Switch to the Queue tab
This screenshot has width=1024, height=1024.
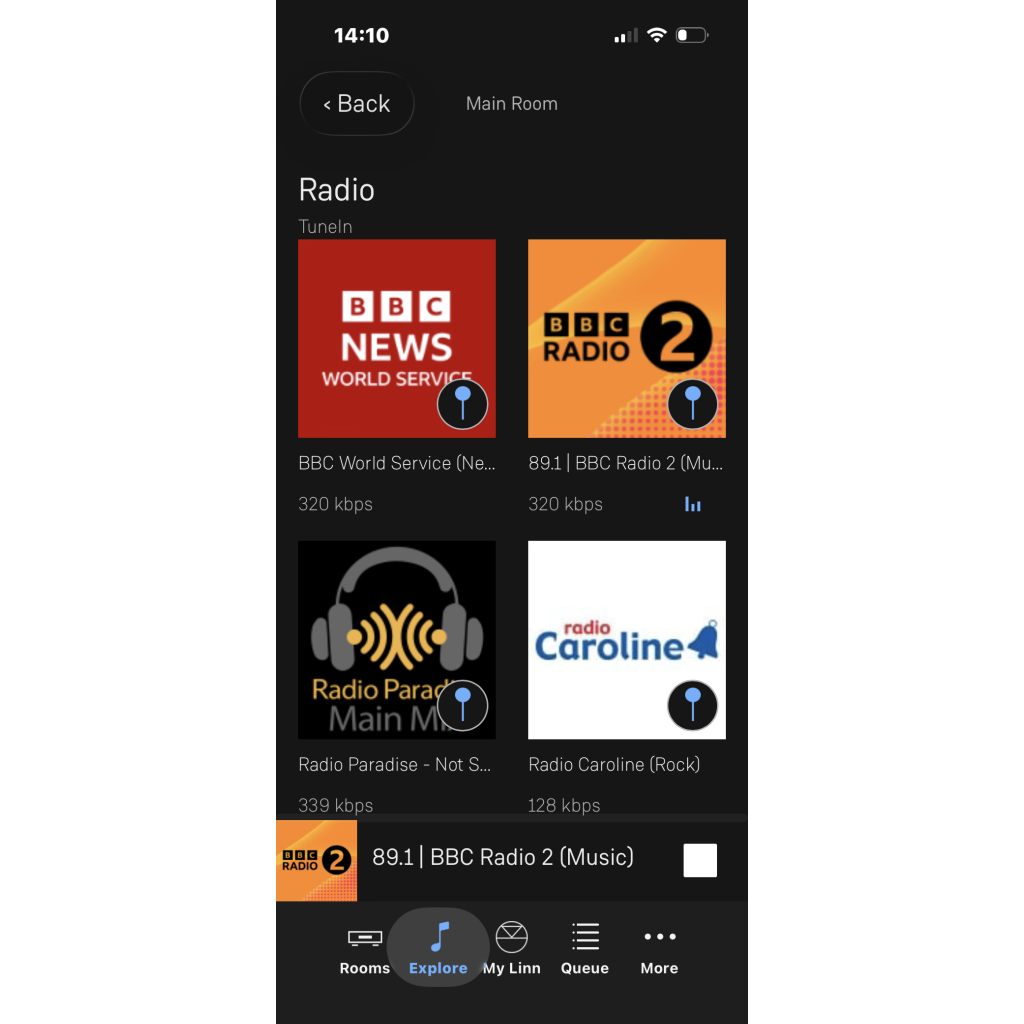[x=585, y=950]
